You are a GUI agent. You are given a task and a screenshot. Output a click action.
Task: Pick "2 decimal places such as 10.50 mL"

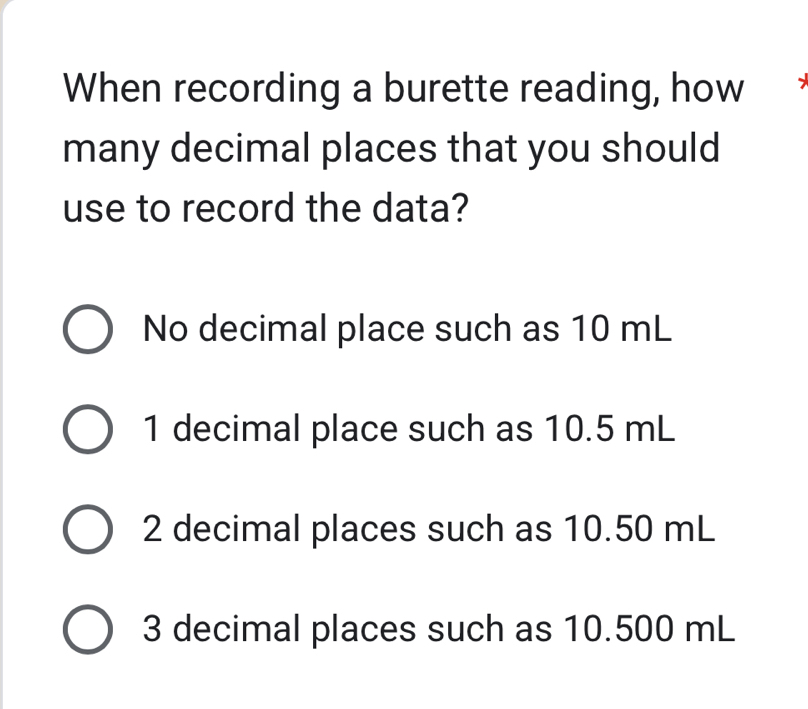tap(88, 530)
